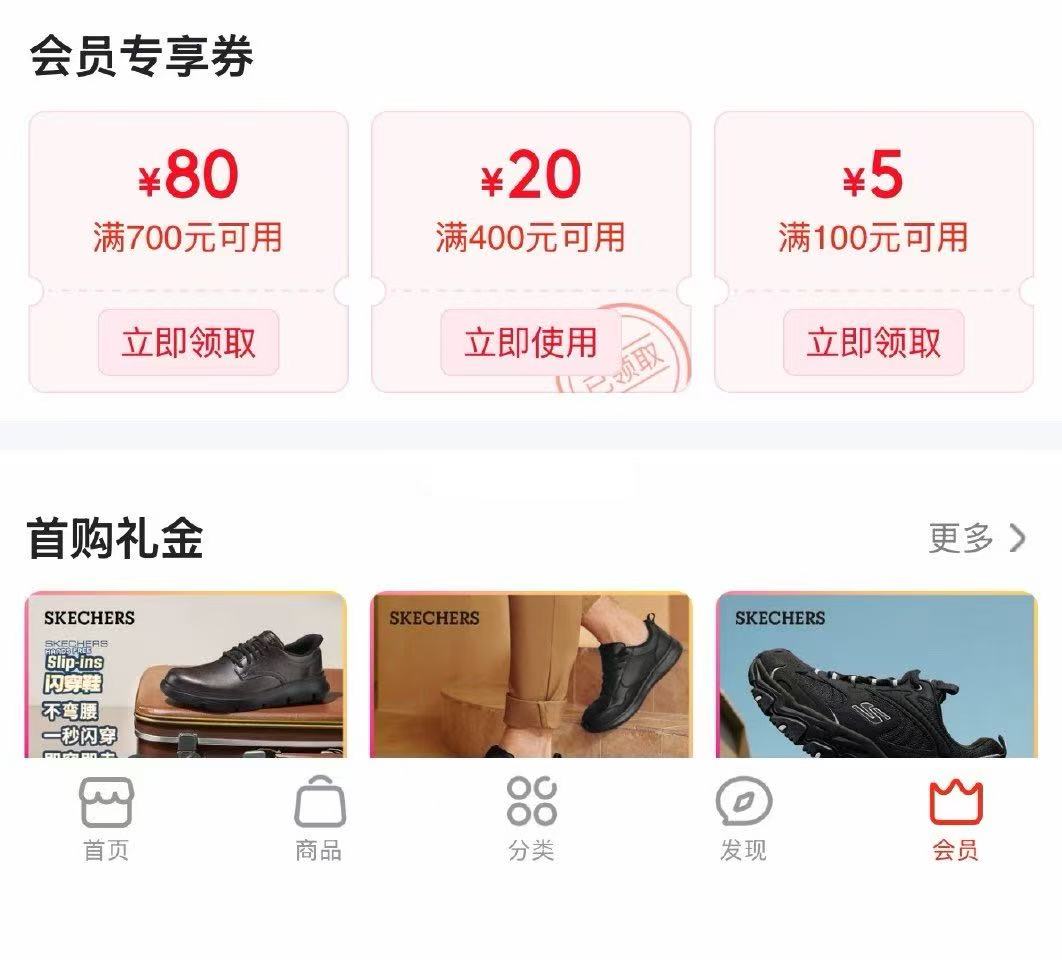1062x960 pixels.
Task: Open the Skechers black sneaker with khaki pants card
Action: click(531, 676)
